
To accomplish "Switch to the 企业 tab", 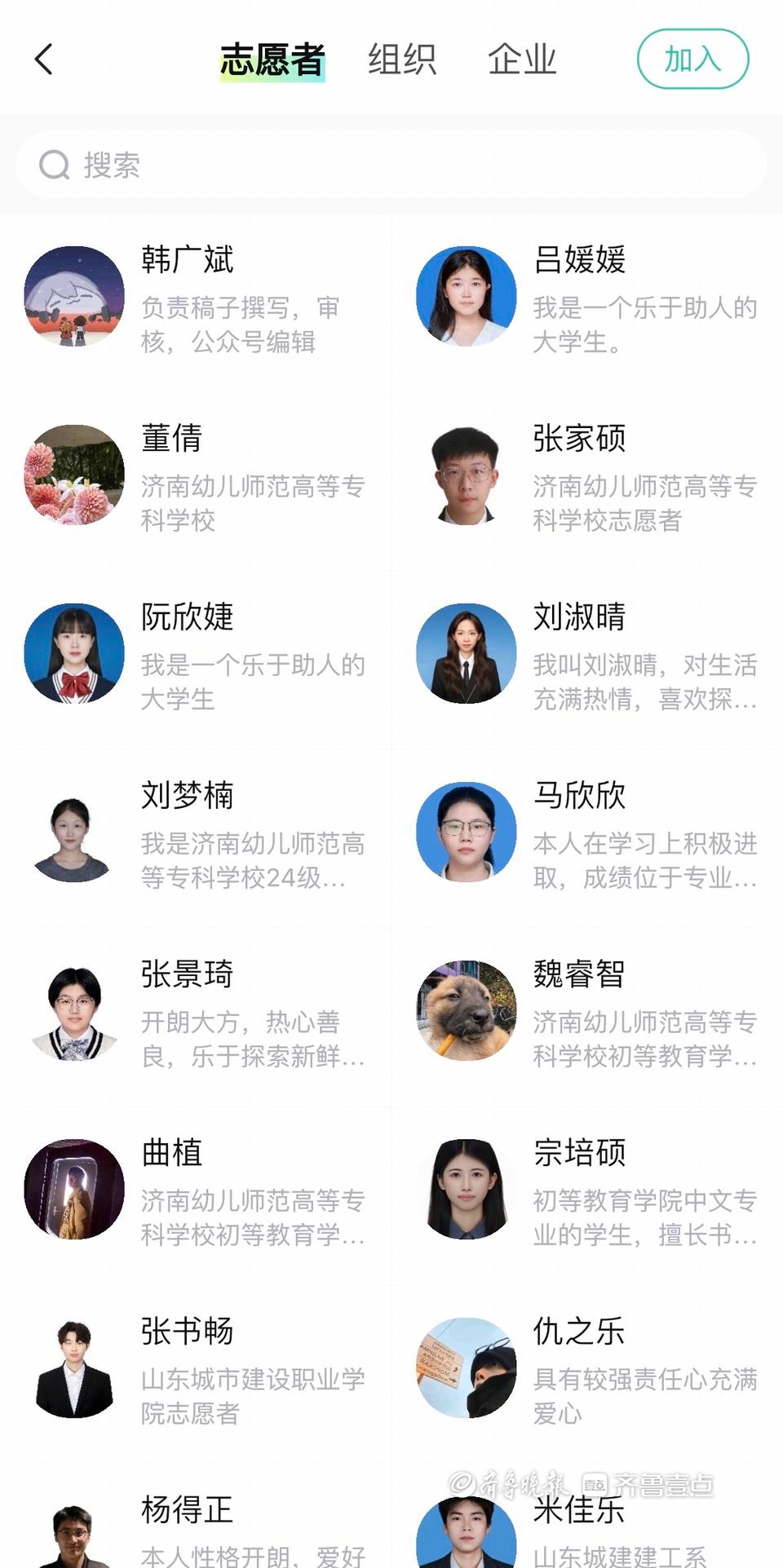I will (x=522, y=60).
